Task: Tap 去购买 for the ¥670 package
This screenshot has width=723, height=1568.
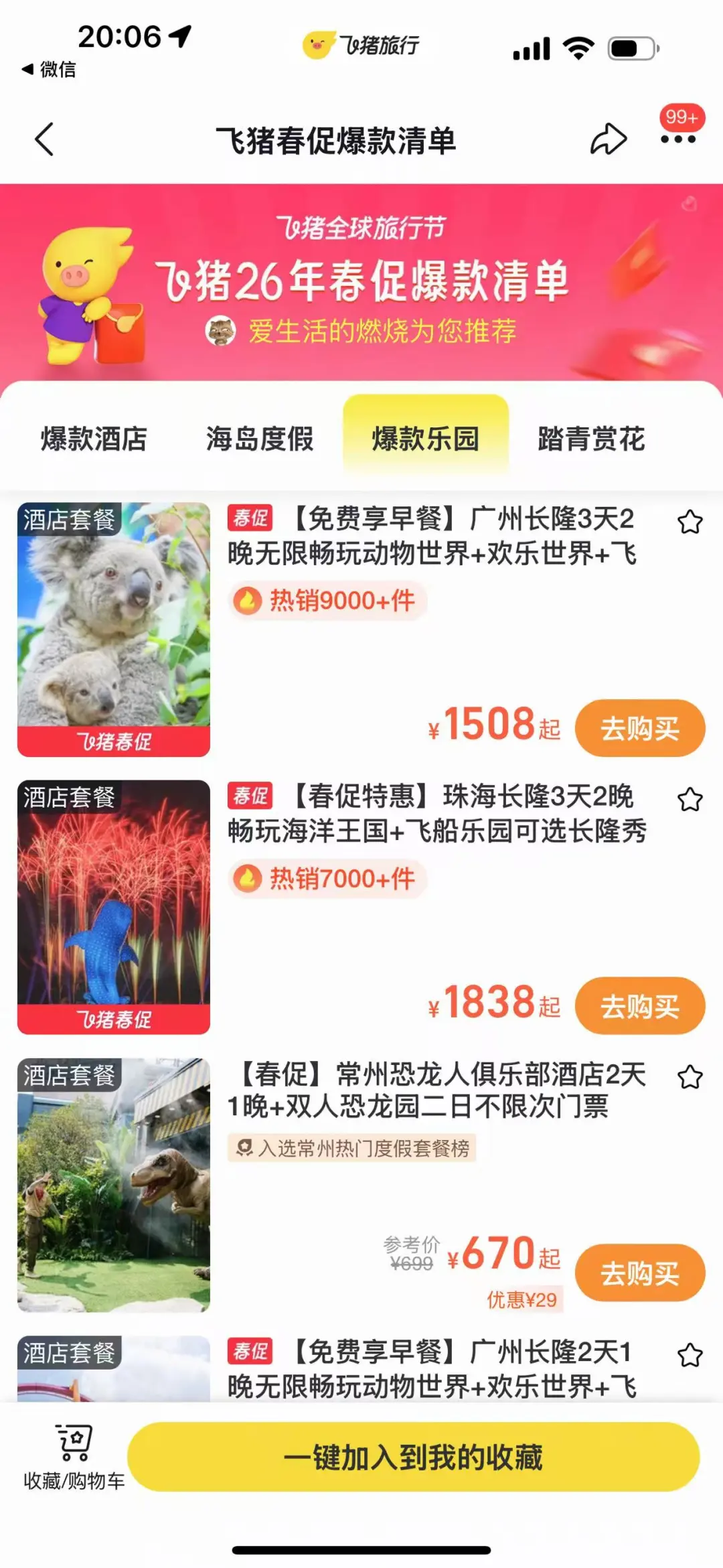Action: click(639, 1273)
